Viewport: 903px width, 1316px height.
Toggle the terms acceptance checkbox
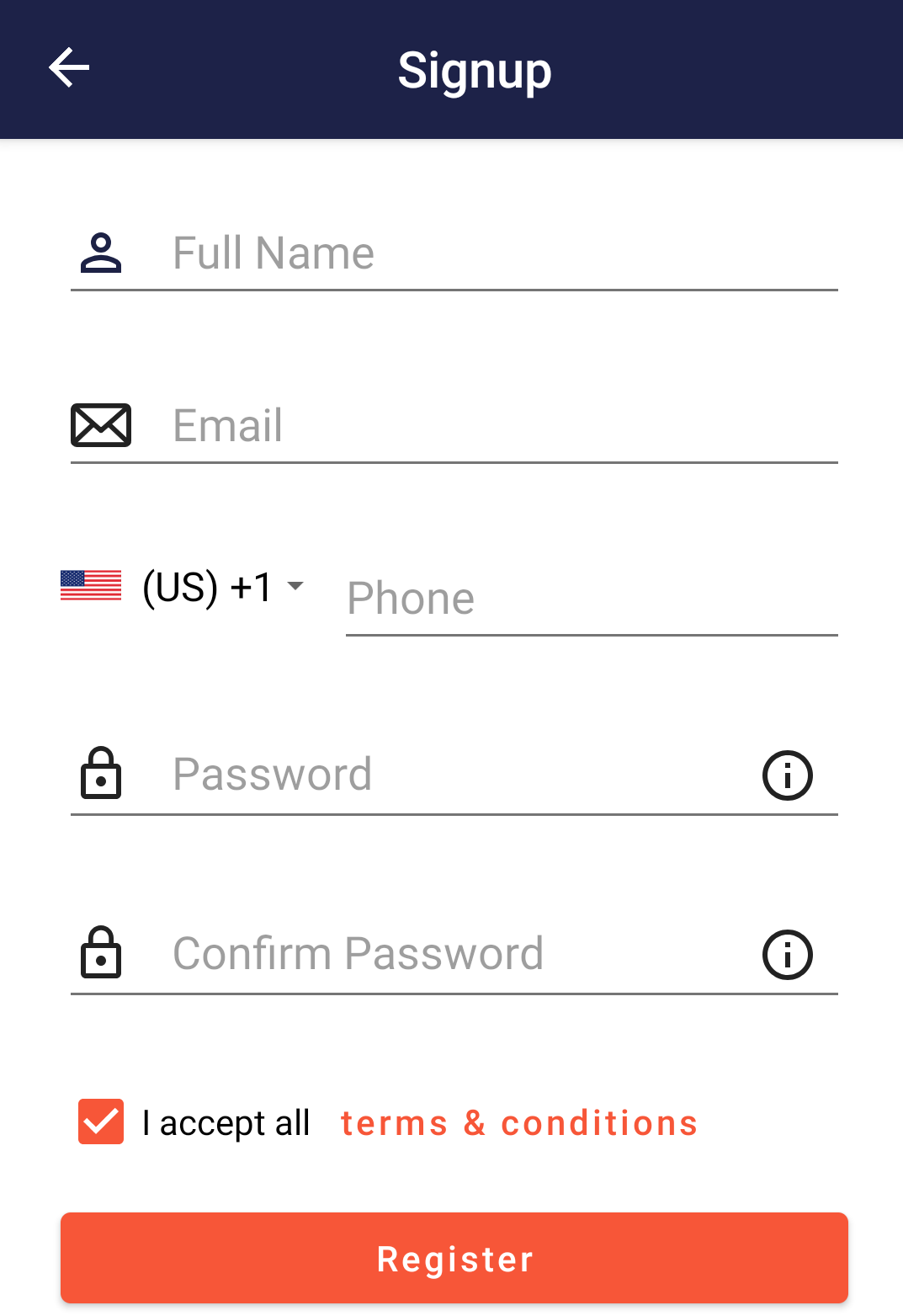[100, 1122]
